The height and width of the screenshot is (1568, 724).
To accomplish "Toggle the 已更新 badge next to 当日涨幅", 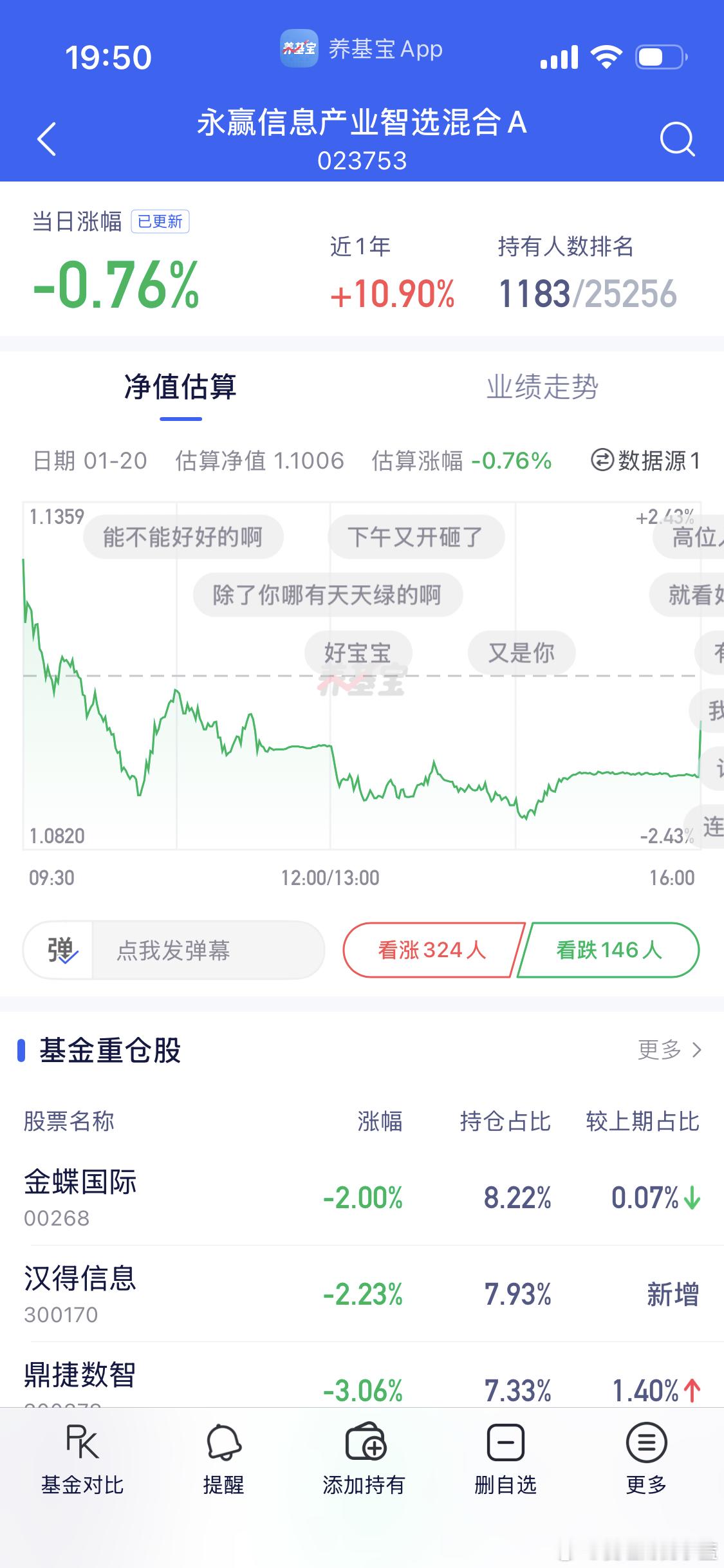I will [x=160, y=221].
